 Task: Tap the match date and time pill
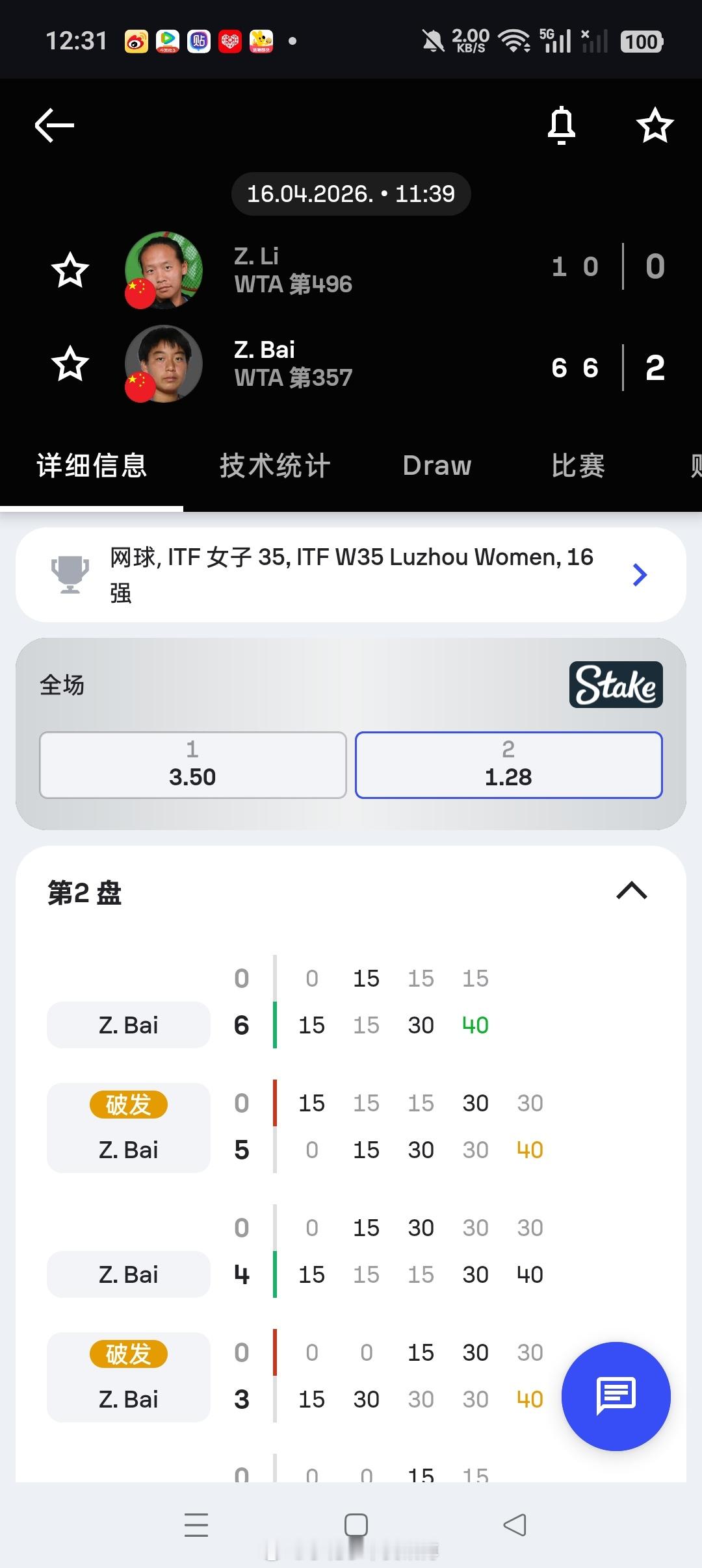tap(350, 193)
